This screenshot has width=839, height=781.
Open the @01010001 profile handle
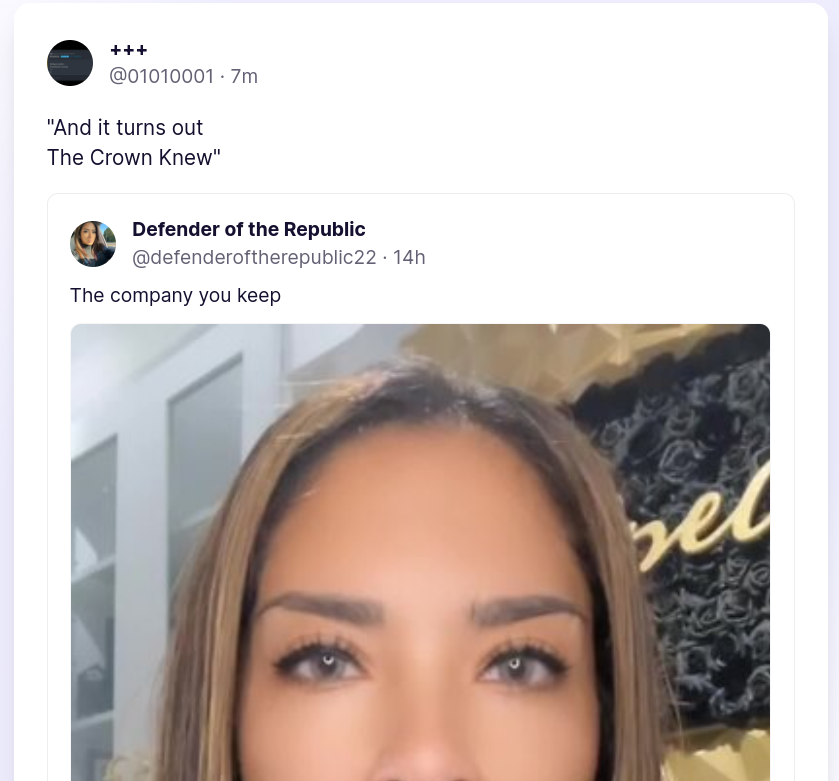click(x=161, y=76)
